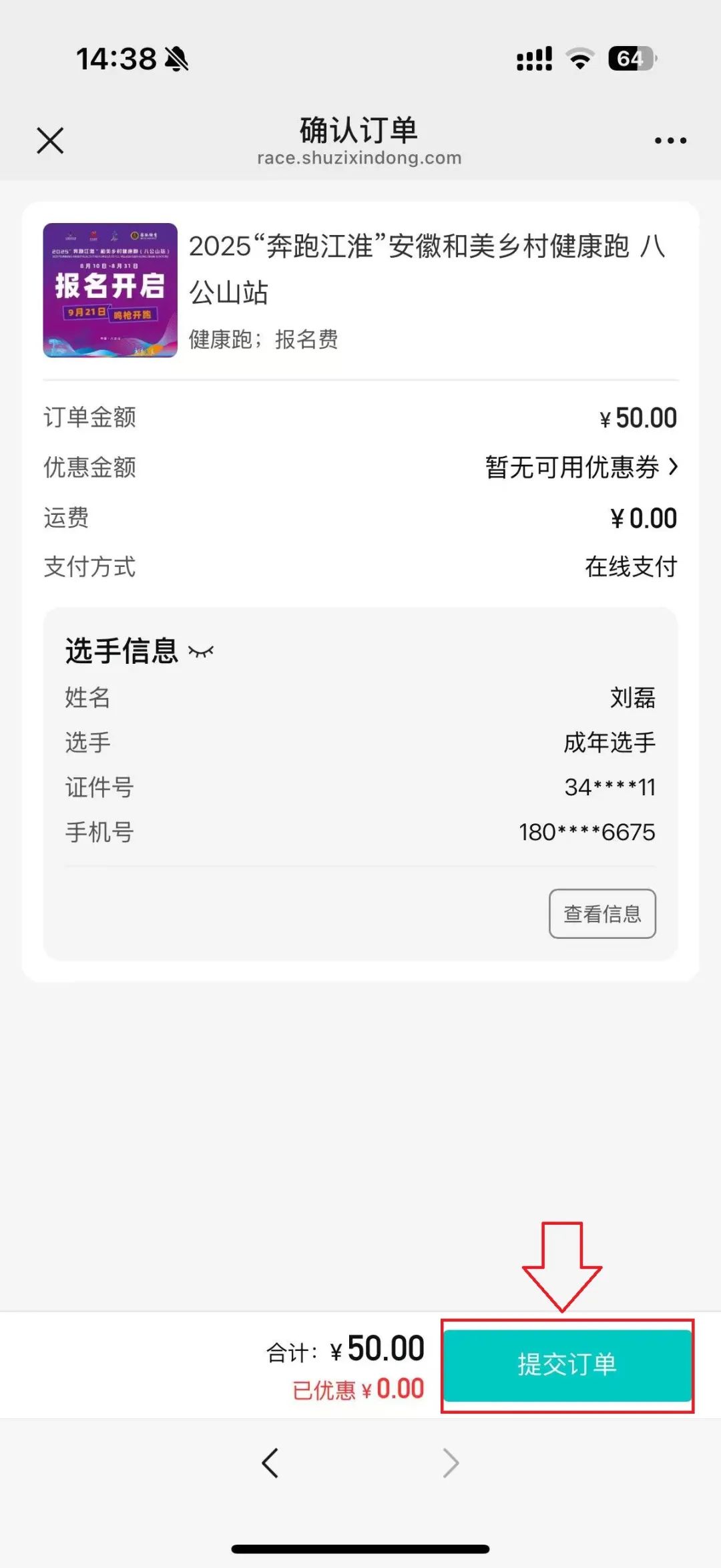Submit the order with 提交订单
This screenshot has height=1568, width=721.
click(567, 1365)
